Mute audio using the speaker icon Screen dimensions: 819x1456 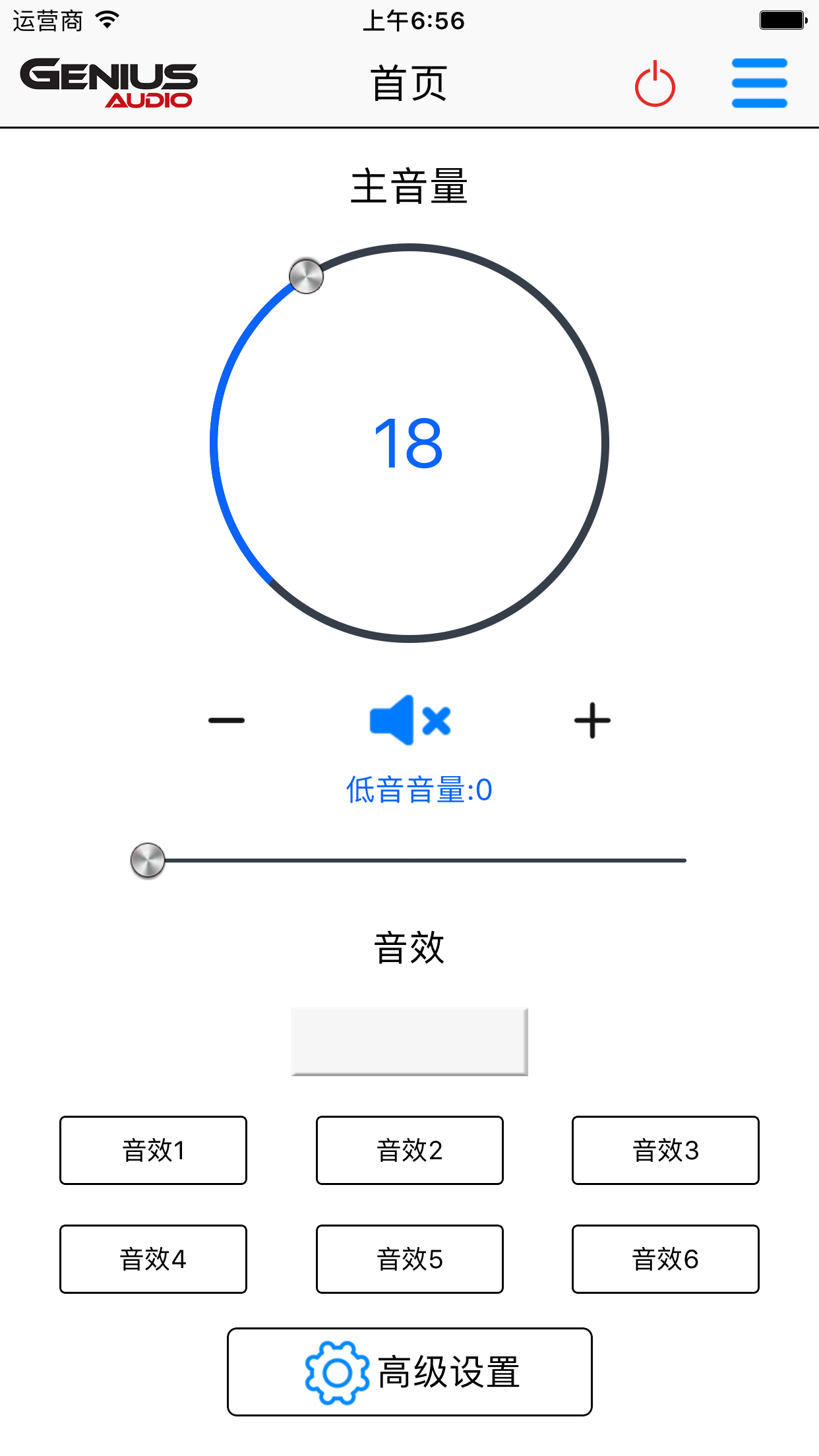409,720
